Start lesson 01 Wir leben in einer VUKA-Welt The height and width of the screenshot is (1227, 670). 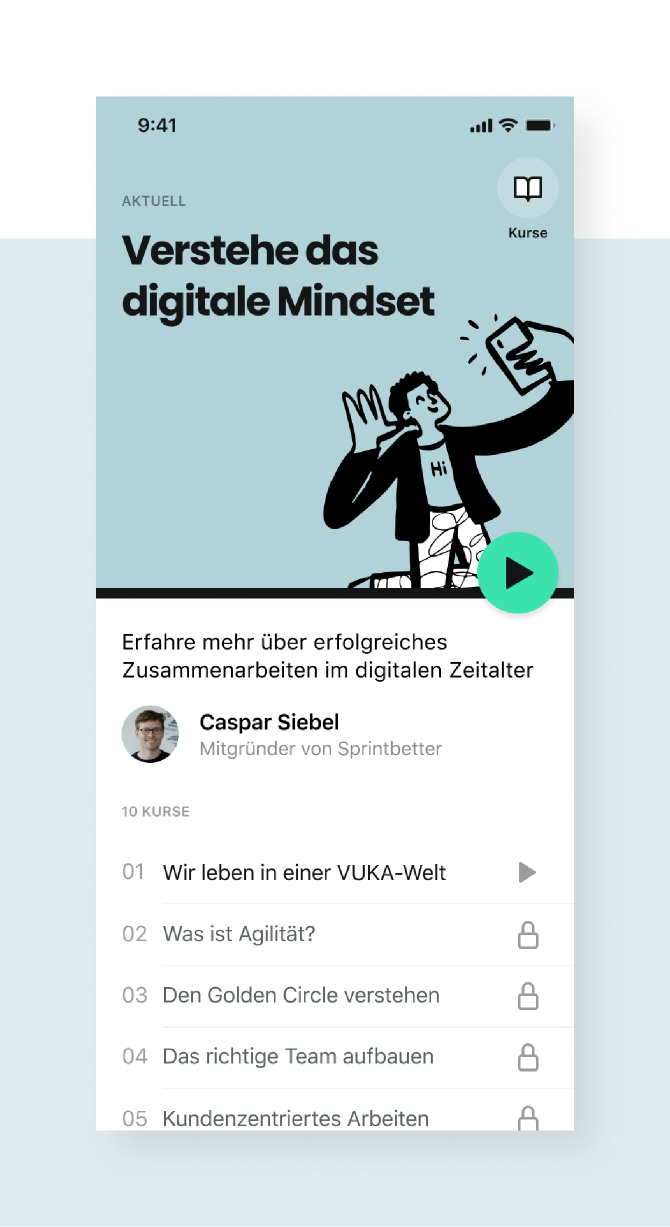[x=304, y=873]
